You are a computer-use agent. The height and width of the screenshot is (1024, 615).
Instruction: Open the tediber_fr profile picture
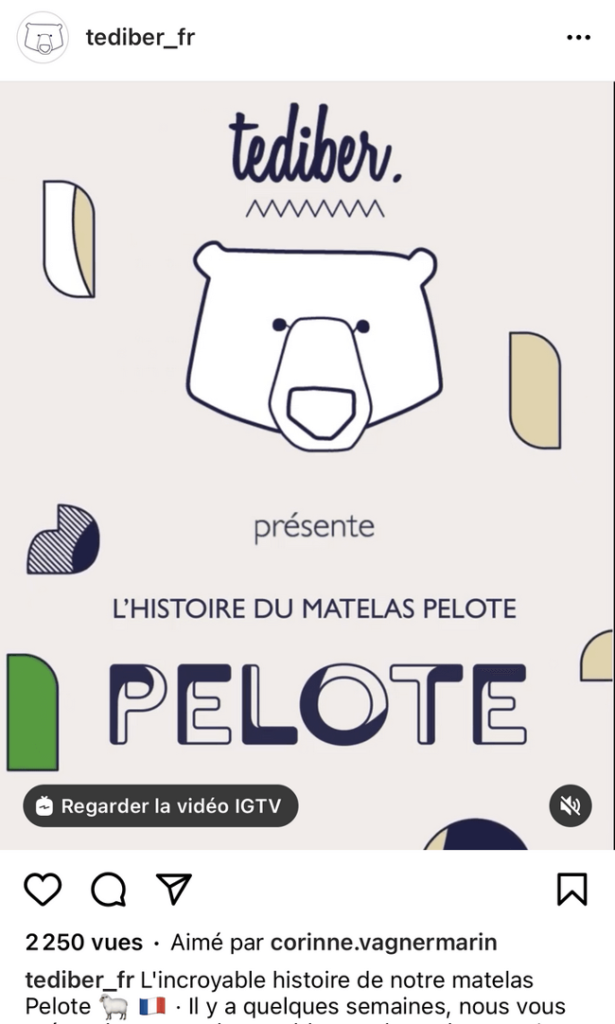pyautogui.click(x=42, y=37)
